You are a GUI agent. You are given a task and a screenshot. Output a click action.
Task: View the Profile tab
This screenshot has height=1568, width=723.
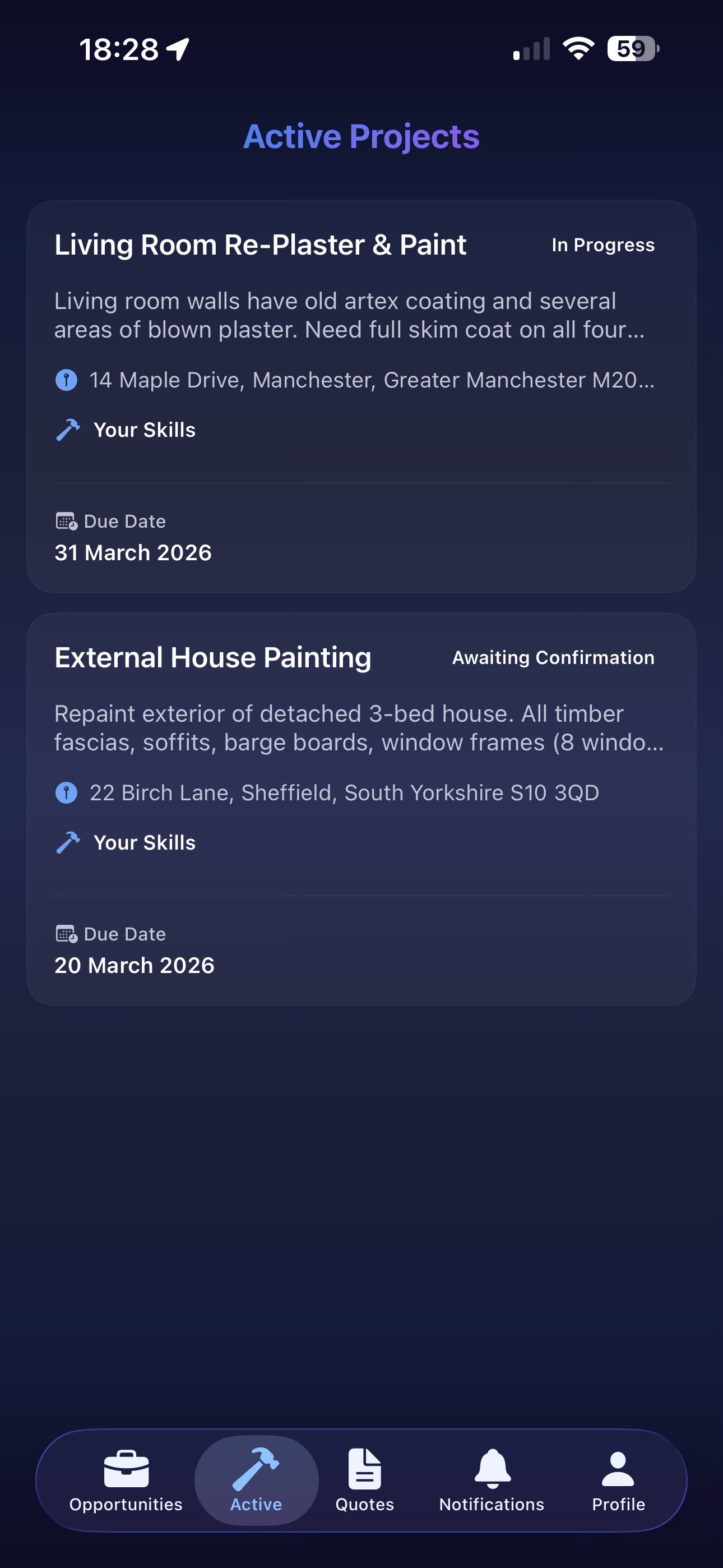pos(618,1481)
